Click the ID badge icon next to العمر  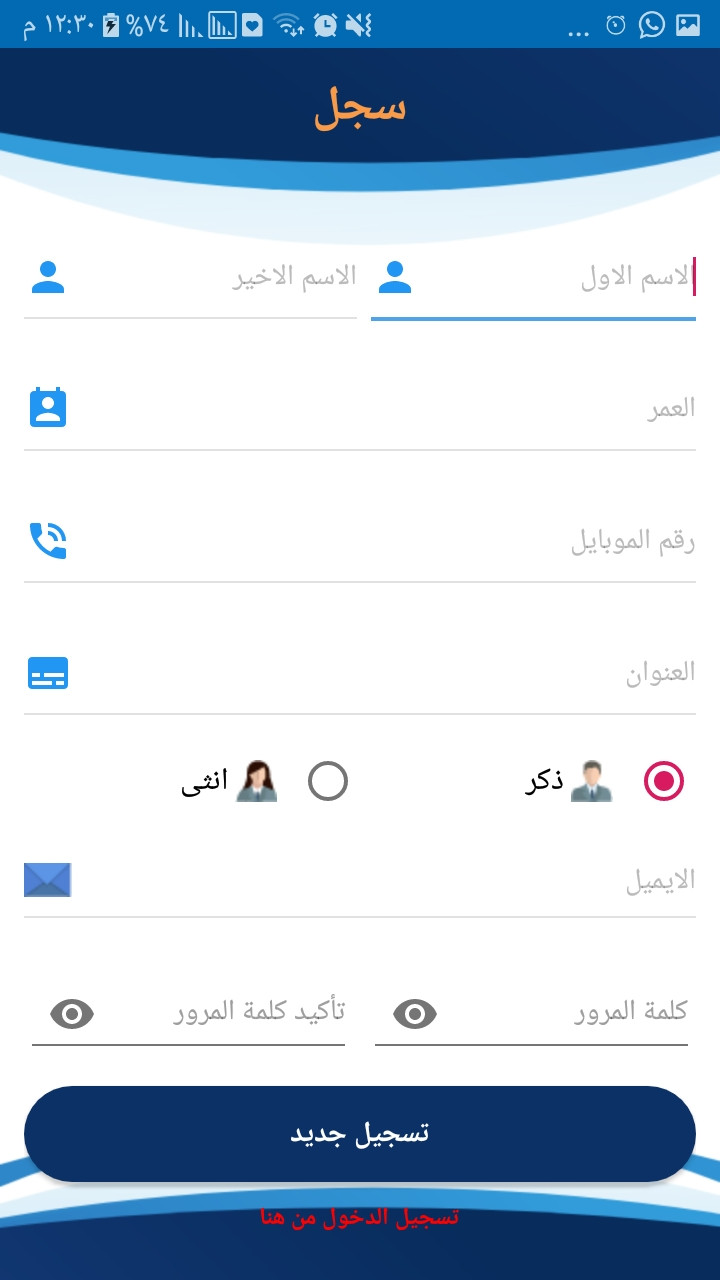(47, 406)
